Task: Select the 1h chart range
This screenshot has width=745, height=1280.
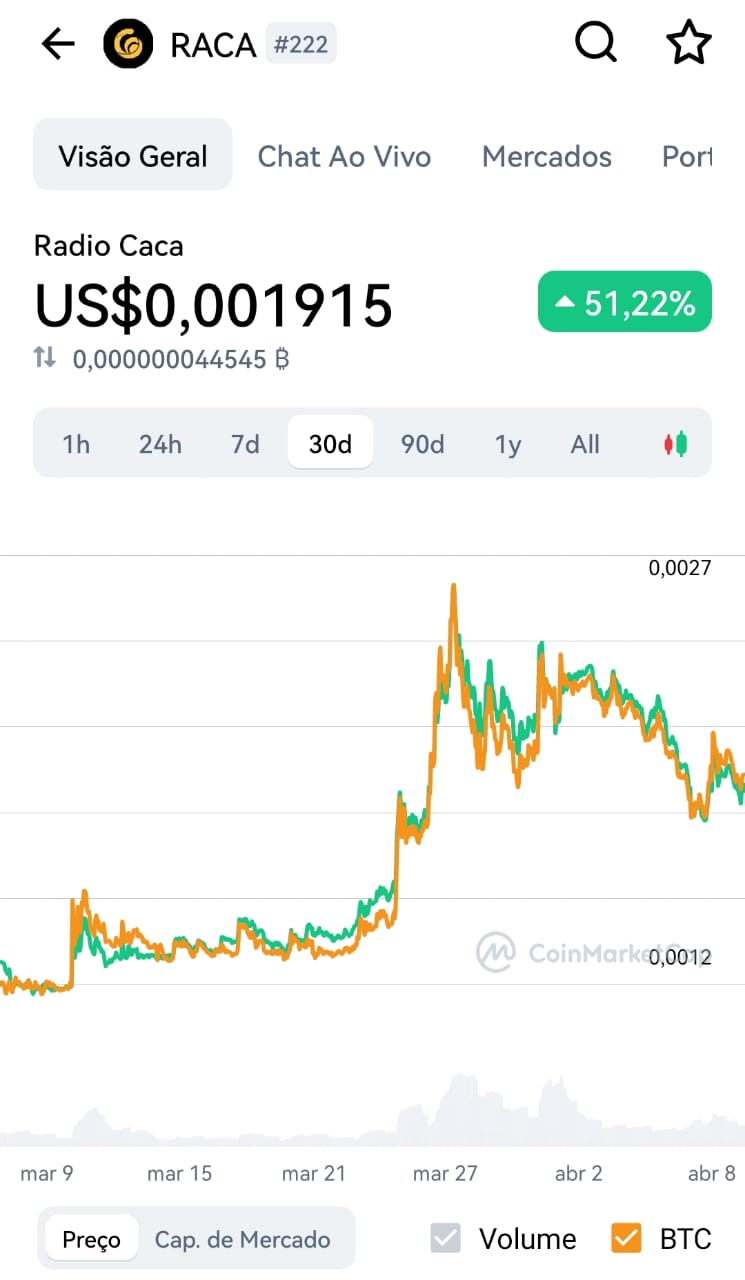Action: [76, 444]
